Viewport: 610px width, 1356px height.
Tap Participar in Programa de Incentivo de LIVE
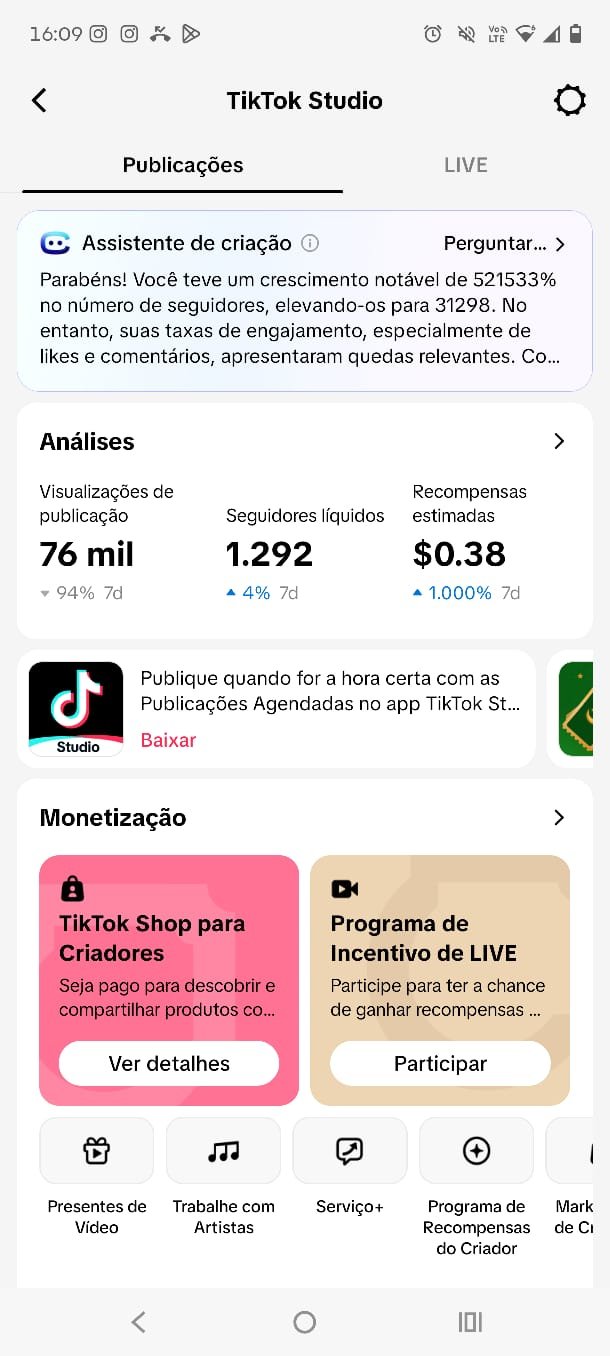(440, 1063)
